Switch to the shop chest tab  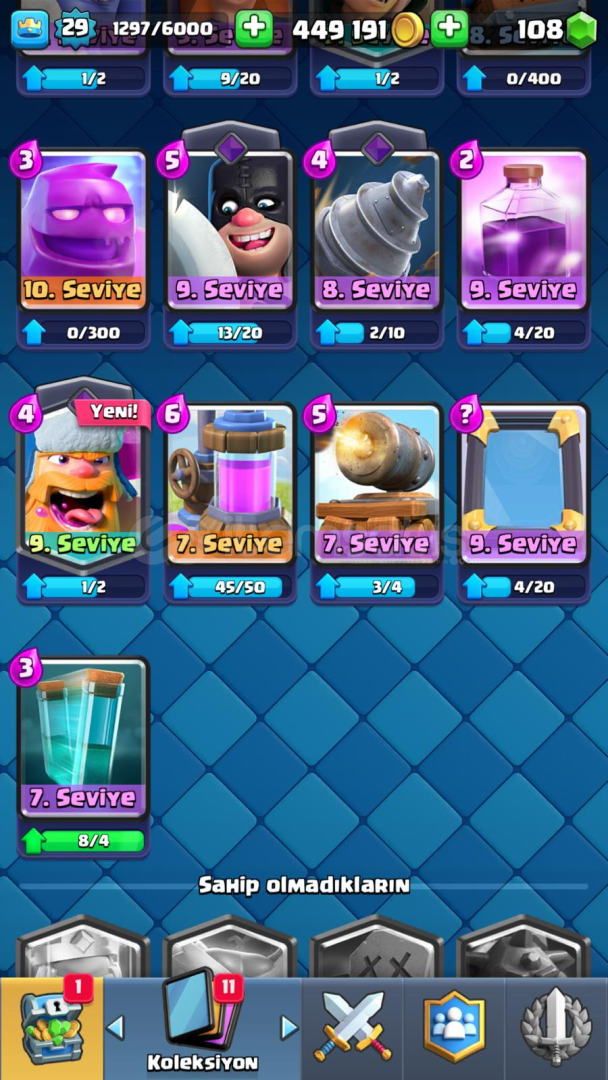[50, 1027]
